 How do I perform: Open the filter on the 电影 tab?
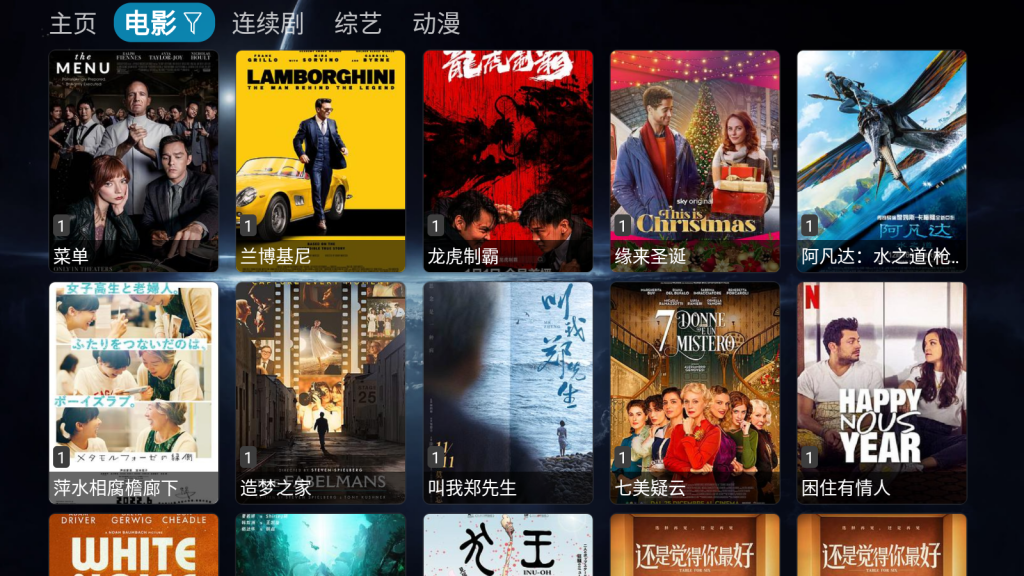193,22
